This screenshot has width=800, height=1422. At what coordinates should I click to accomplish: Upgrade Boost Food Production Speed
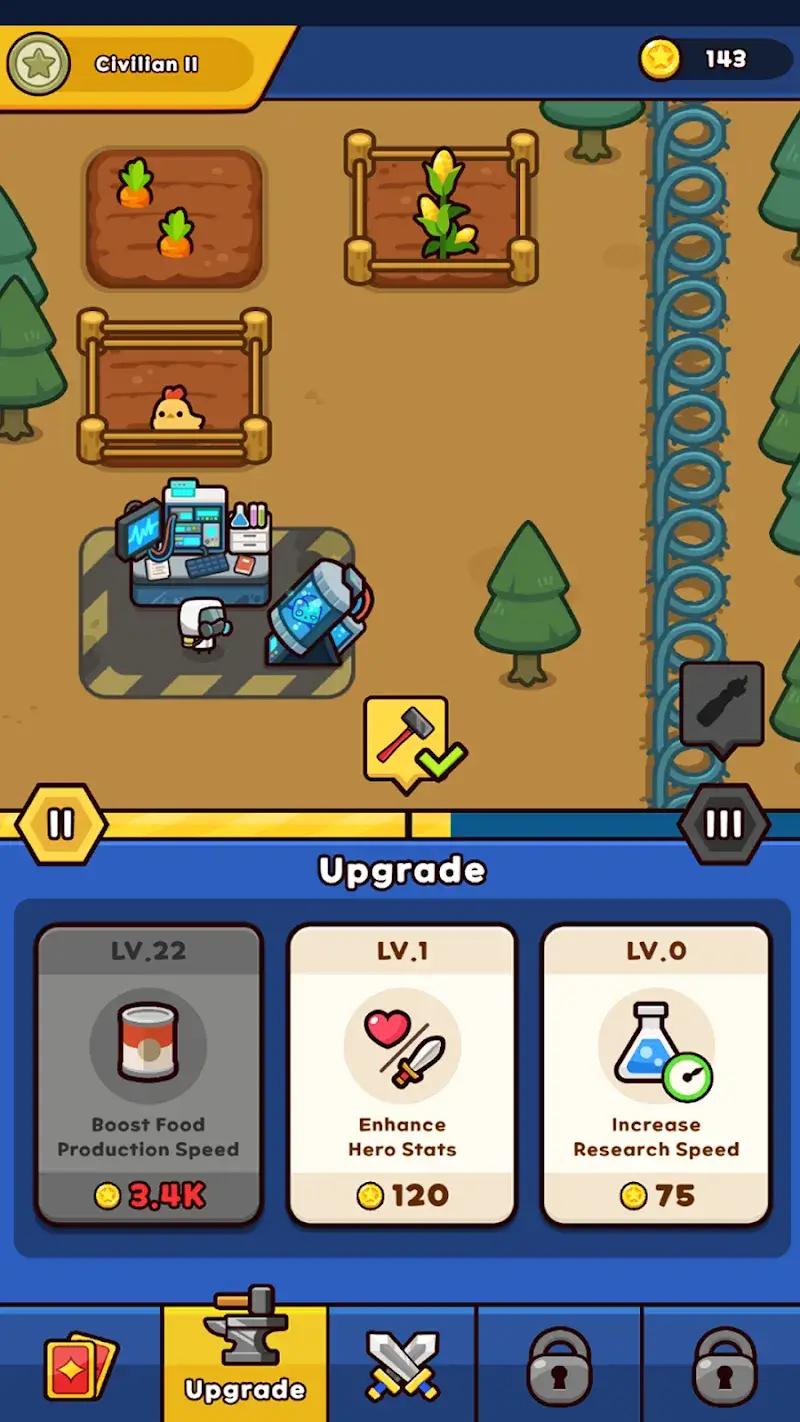point(149,1074)
